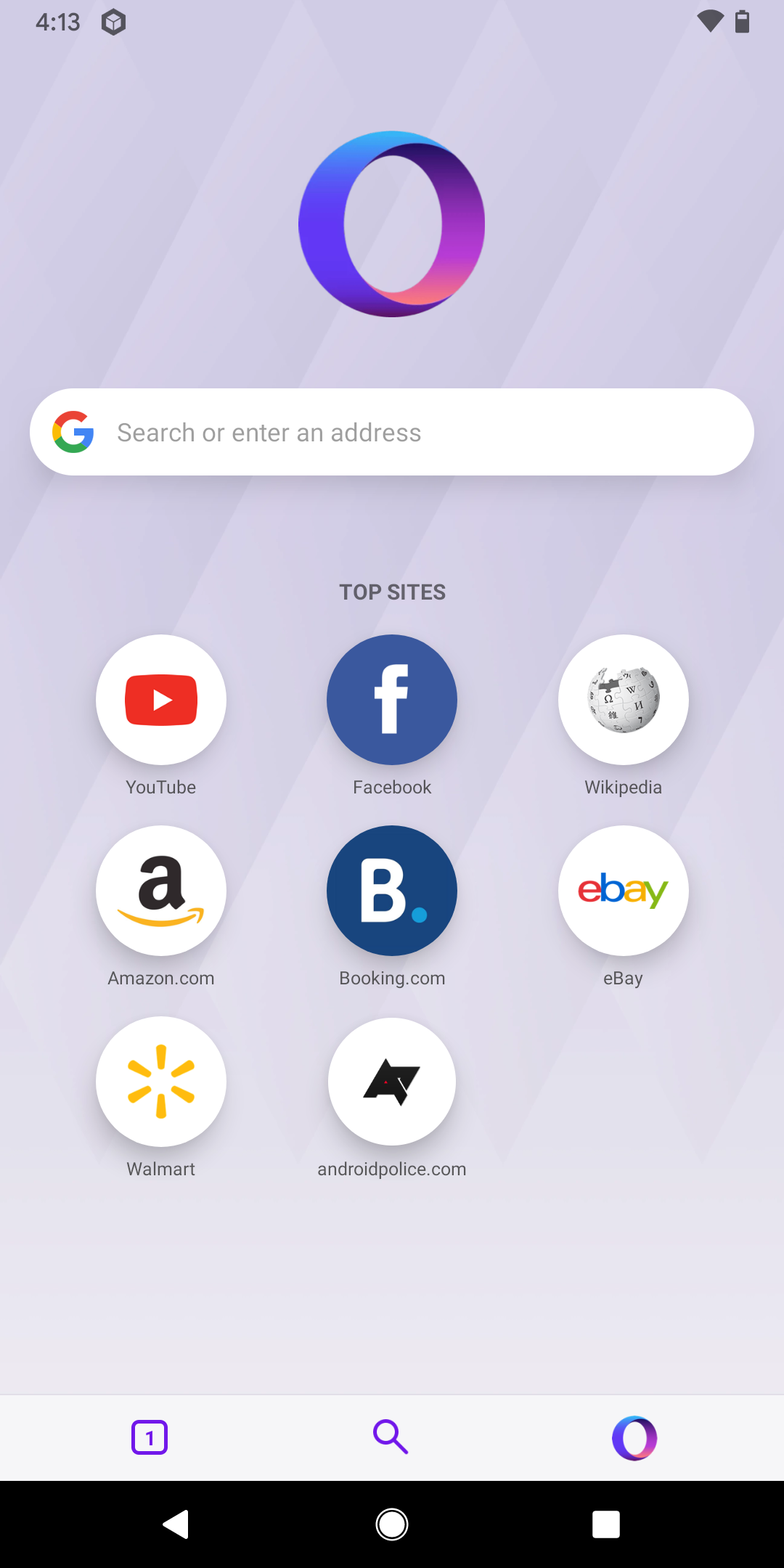Open eBay from Top Sites

coord(623,891)
